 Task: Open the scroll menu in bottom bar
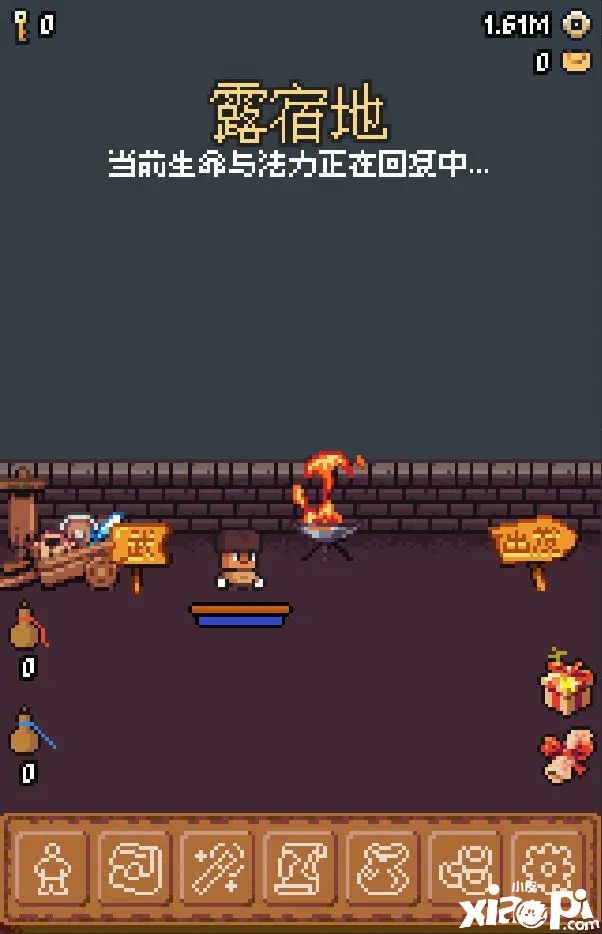(x=300, y=865)
